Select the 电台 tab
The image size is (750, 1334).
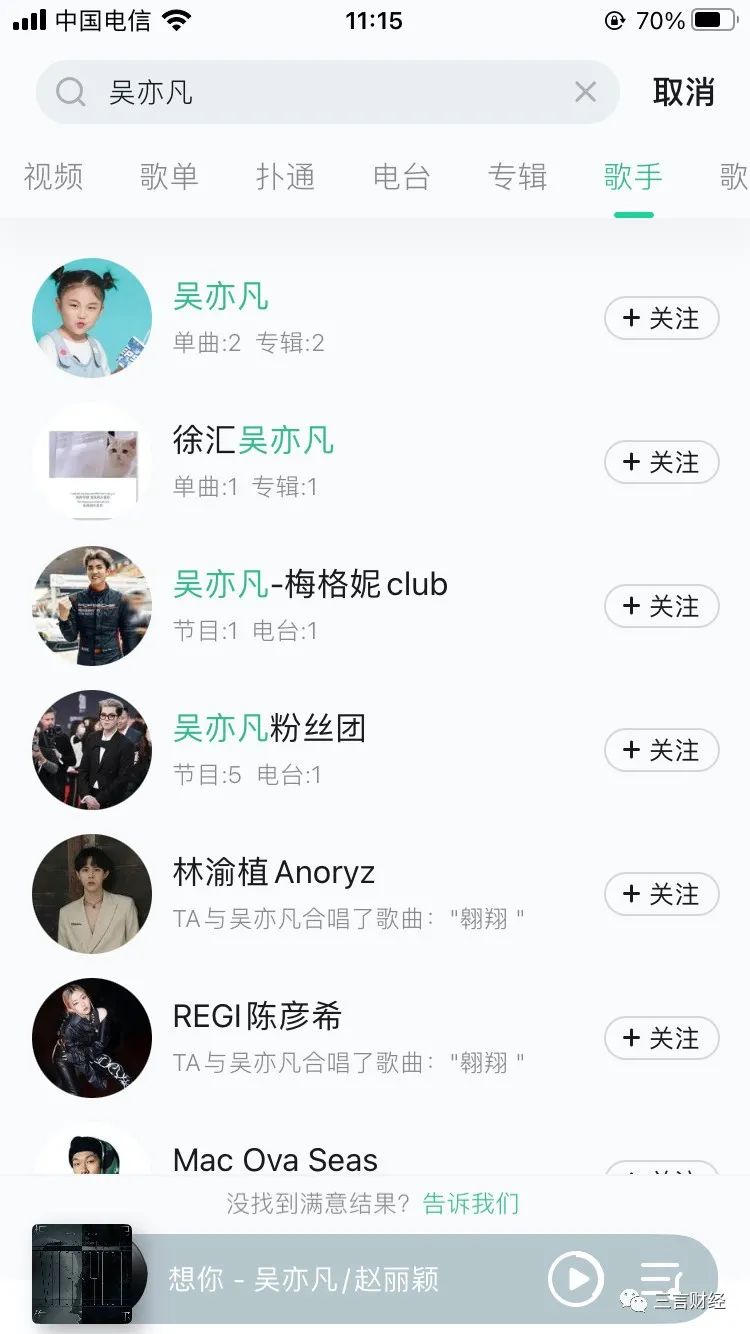point(401,177)
